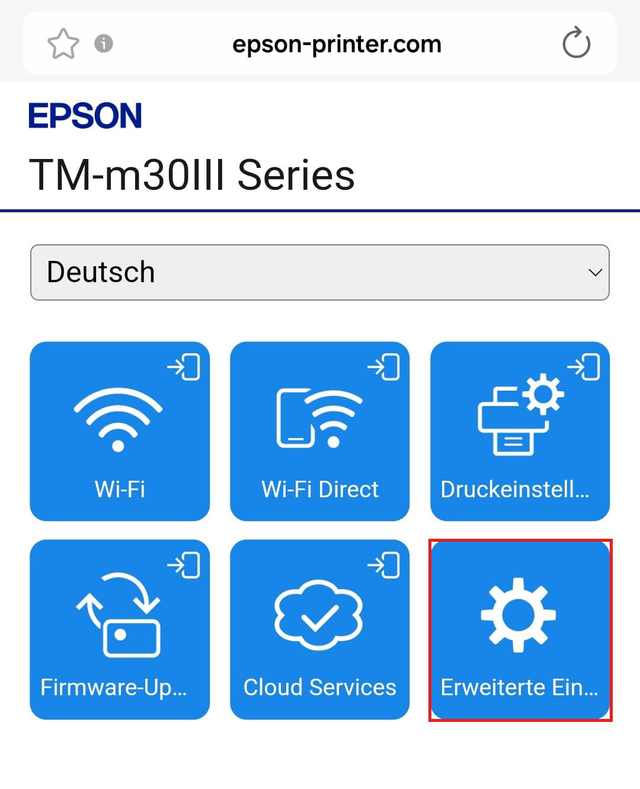Expand the Deutsch language dropdown

click(320, 272)
